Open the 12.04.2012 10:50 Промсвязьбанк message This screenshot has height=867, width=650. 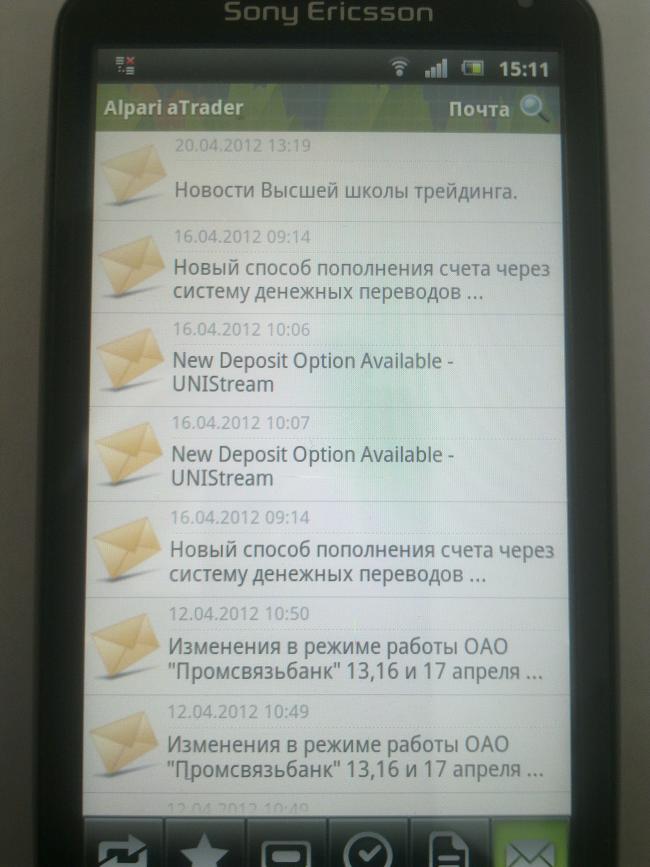(355, 660)
